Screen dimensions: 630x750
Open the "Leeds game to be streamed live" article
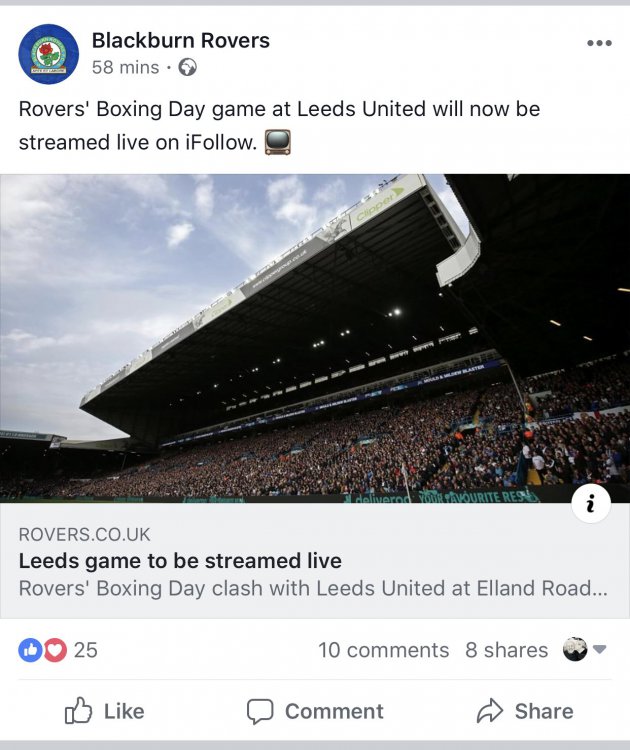tap(180, 561)
